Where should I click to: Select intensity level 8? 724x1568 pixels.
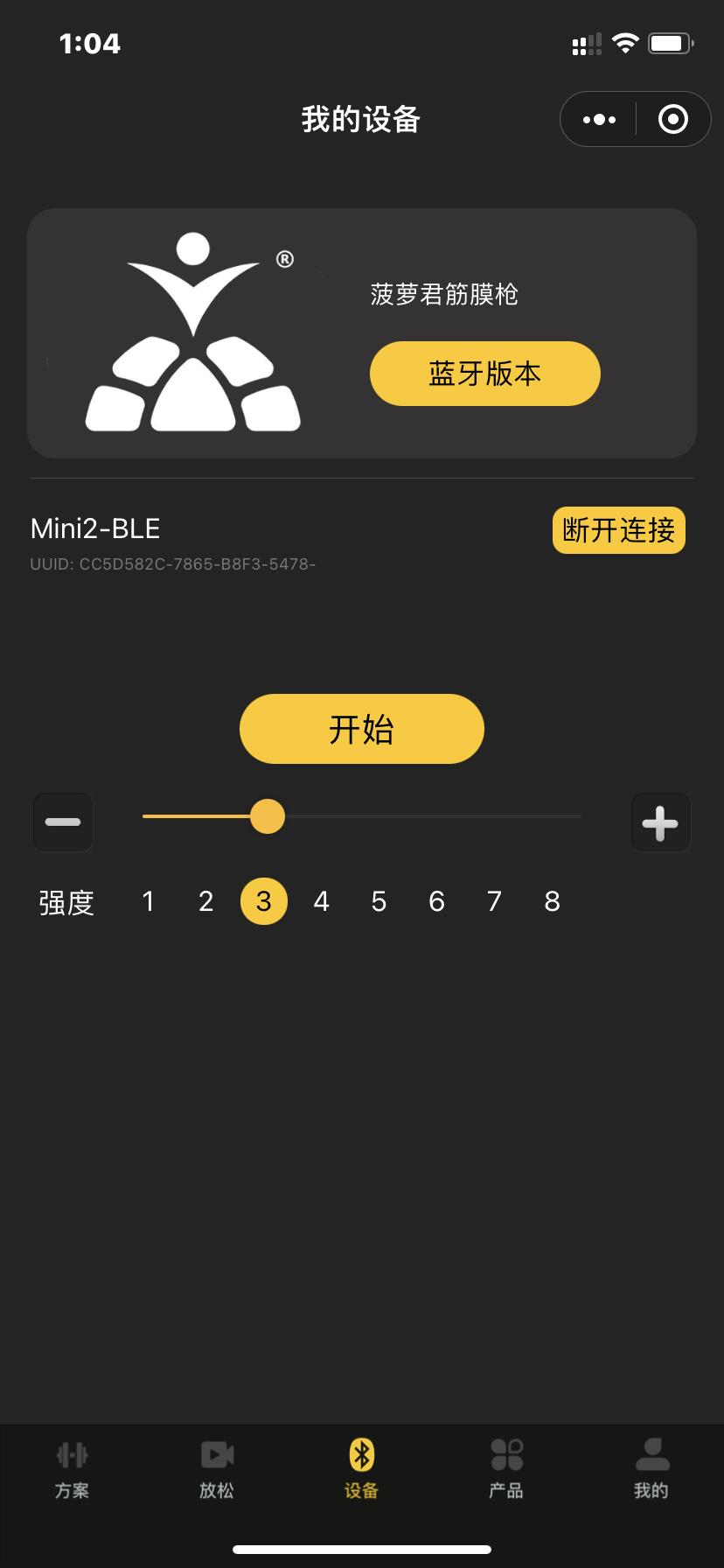point(552,901)
